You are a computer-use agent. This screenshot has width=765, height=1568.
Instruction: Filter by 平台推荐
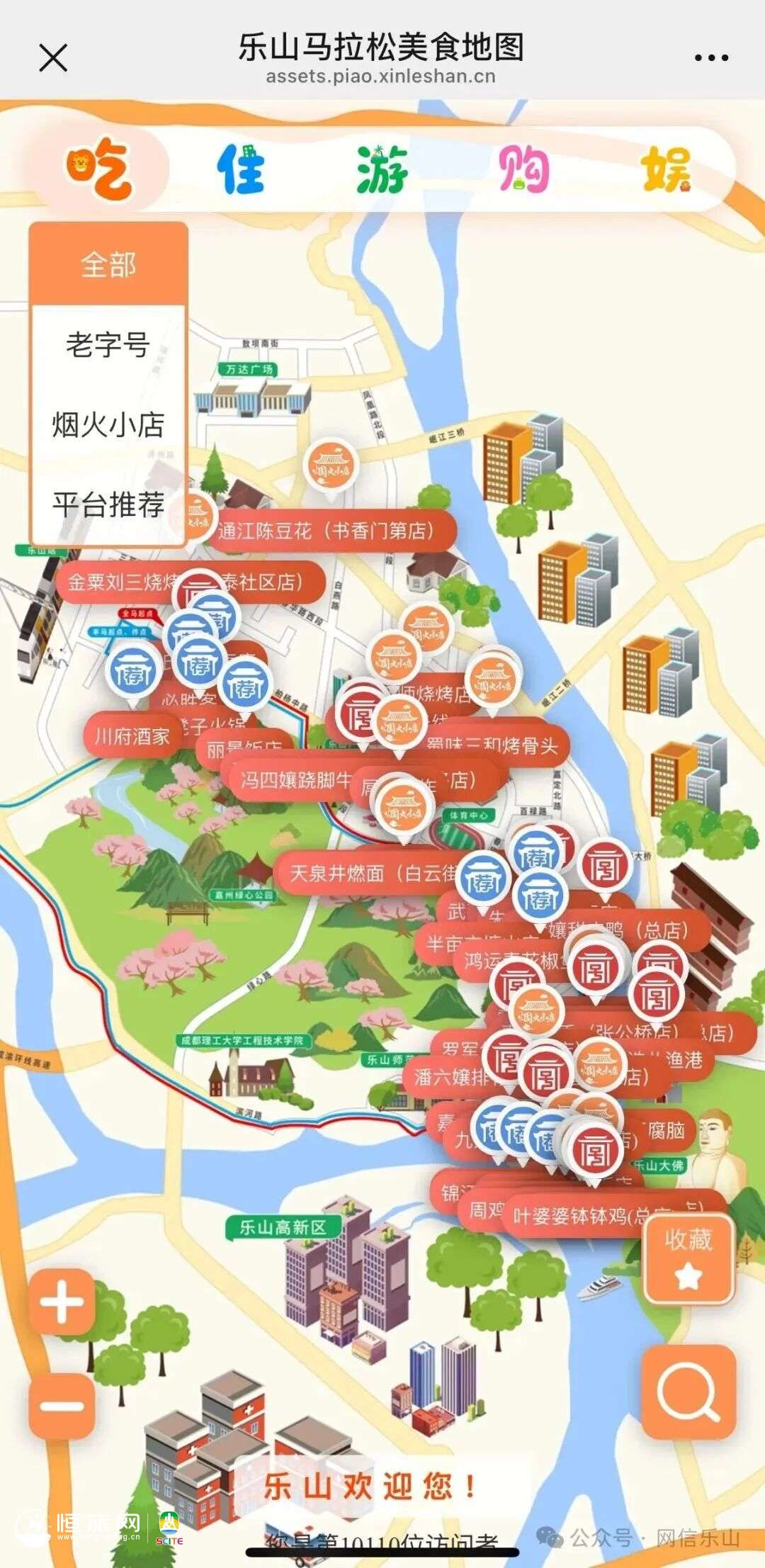pyautogui.click(x=108, y=504)
